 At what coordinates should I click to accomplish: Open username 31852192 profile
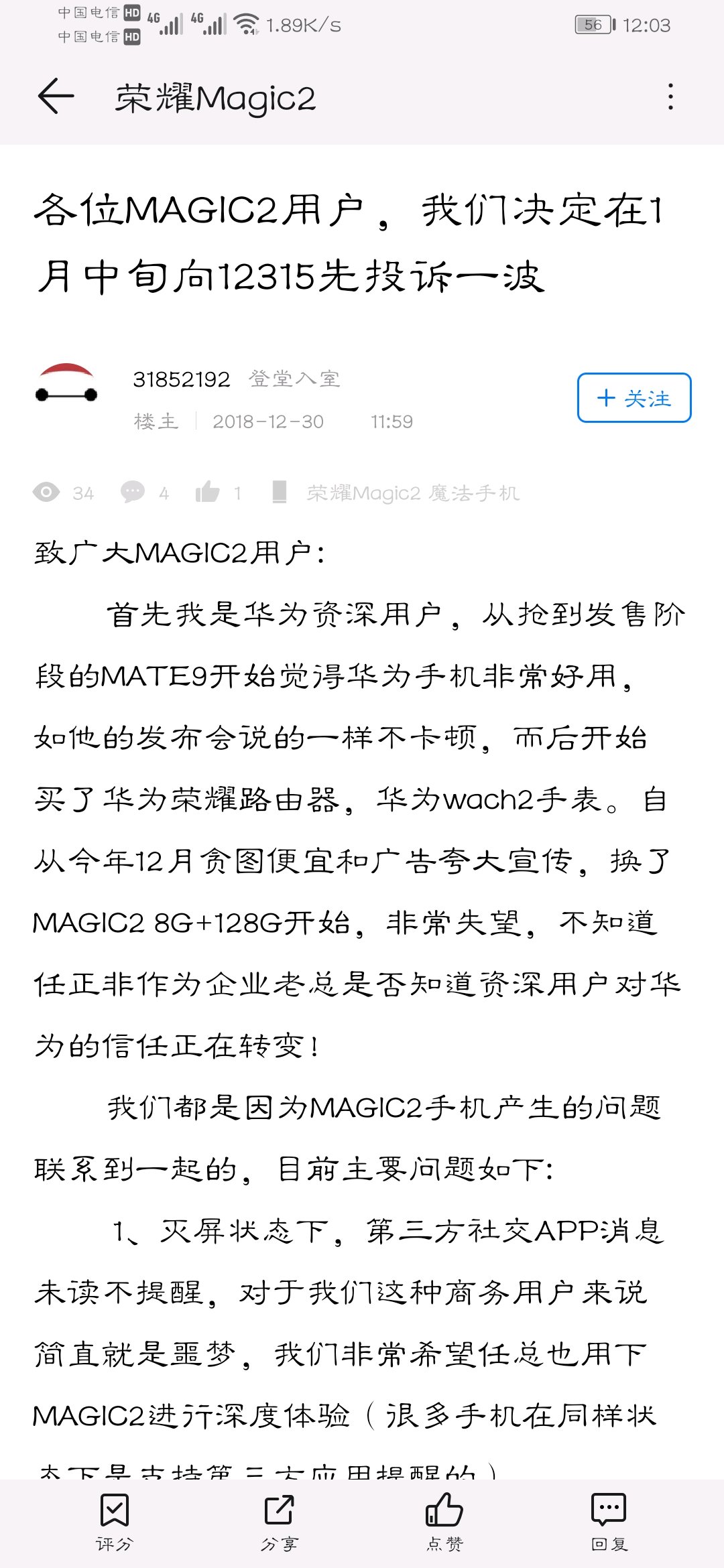[x=182, y=379]
